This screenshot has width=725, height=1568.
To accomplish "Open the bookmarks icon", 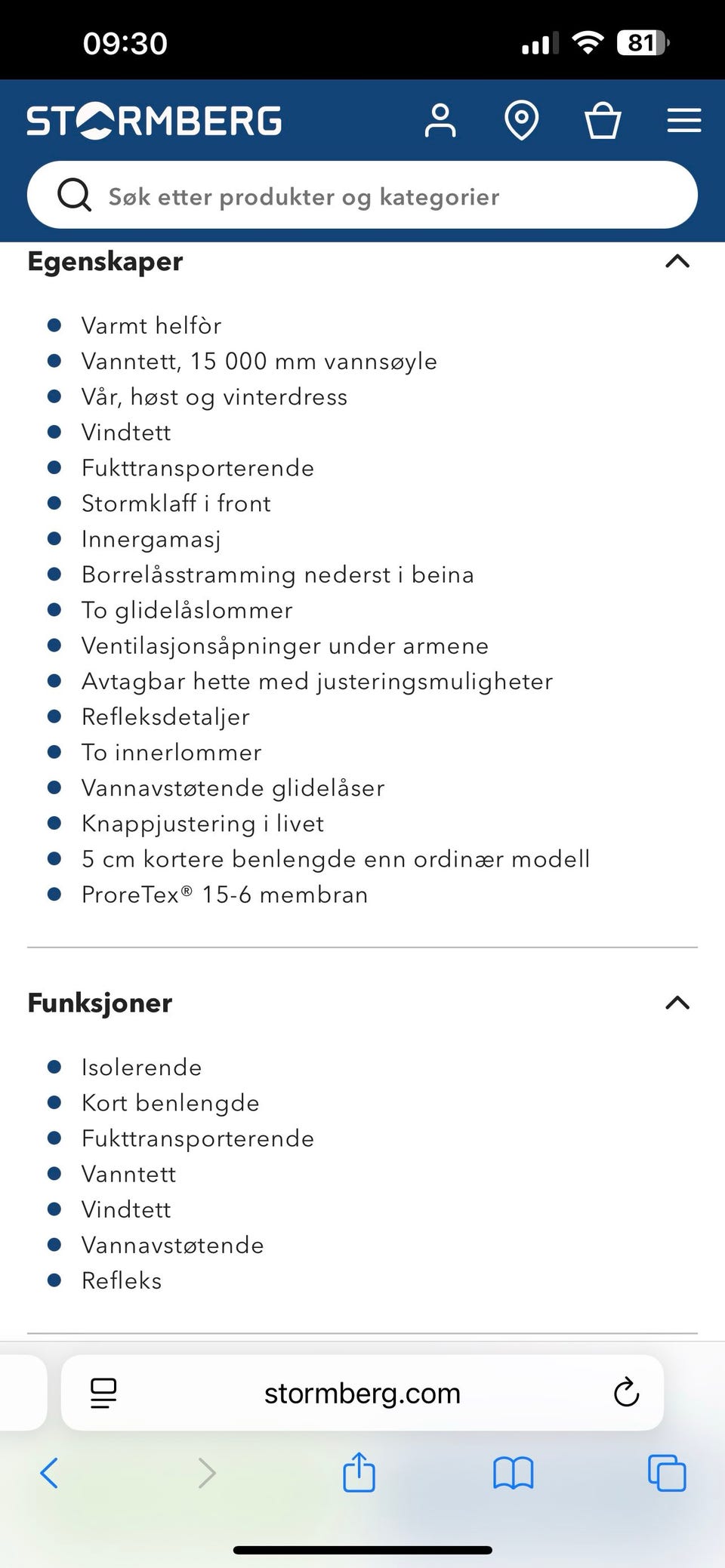I will [x=513, y=1473].
